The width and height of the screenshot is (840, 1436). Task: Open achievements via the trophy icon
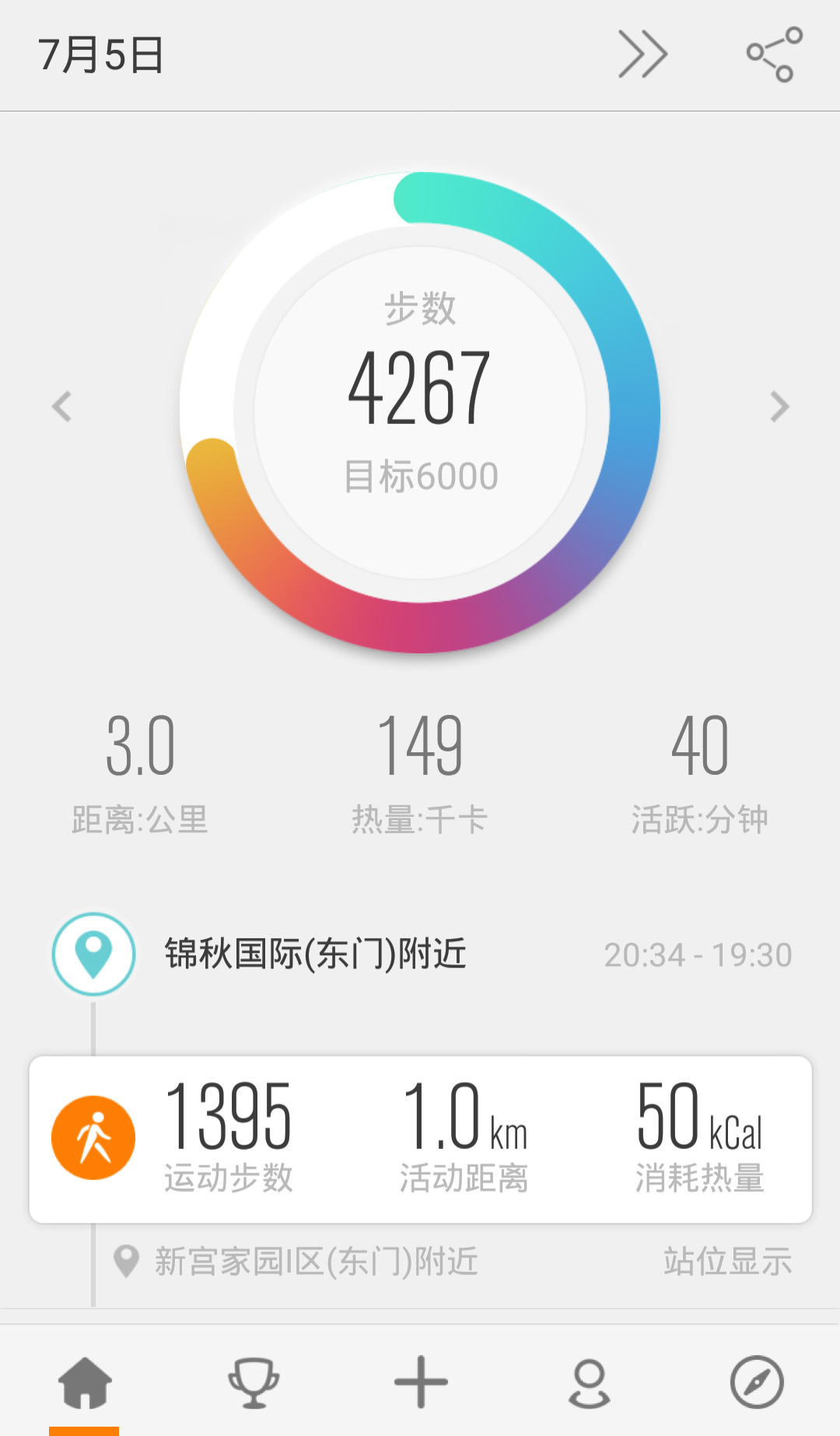tap(254, 1384)
